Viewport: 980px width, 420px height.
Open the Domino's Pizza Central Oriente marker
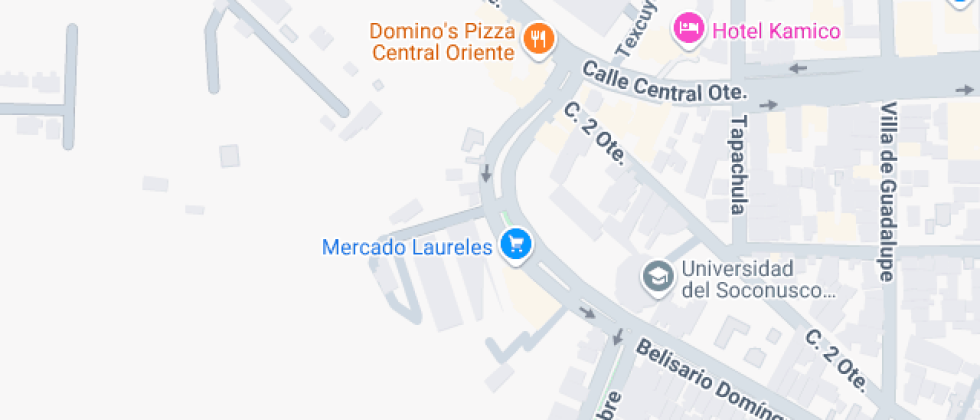(540, 39)
